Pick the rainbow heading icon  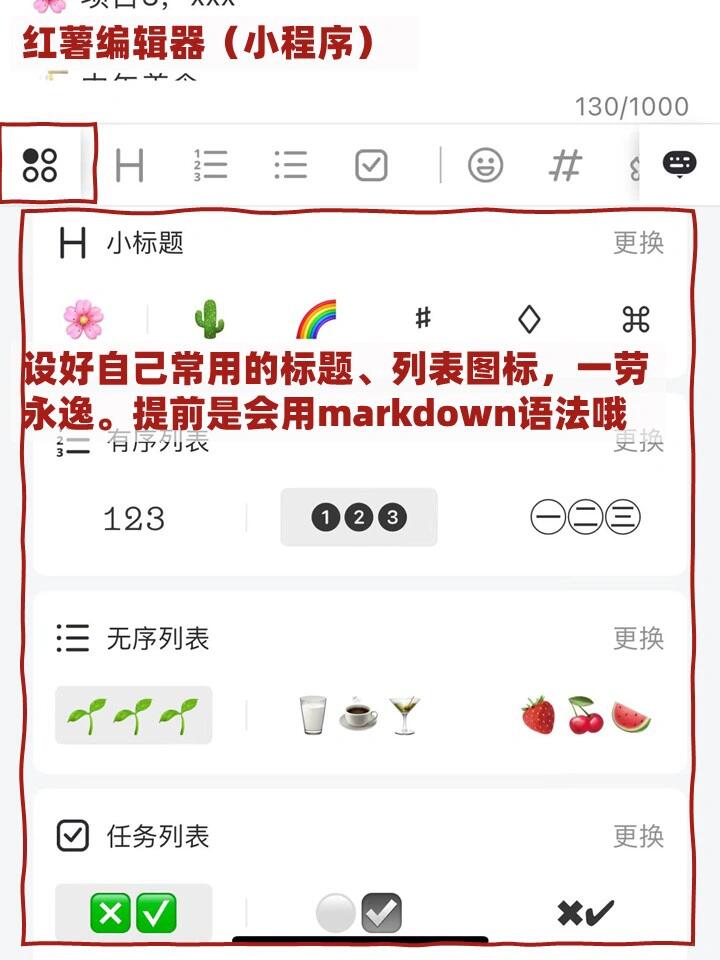[x=316, y=320]
